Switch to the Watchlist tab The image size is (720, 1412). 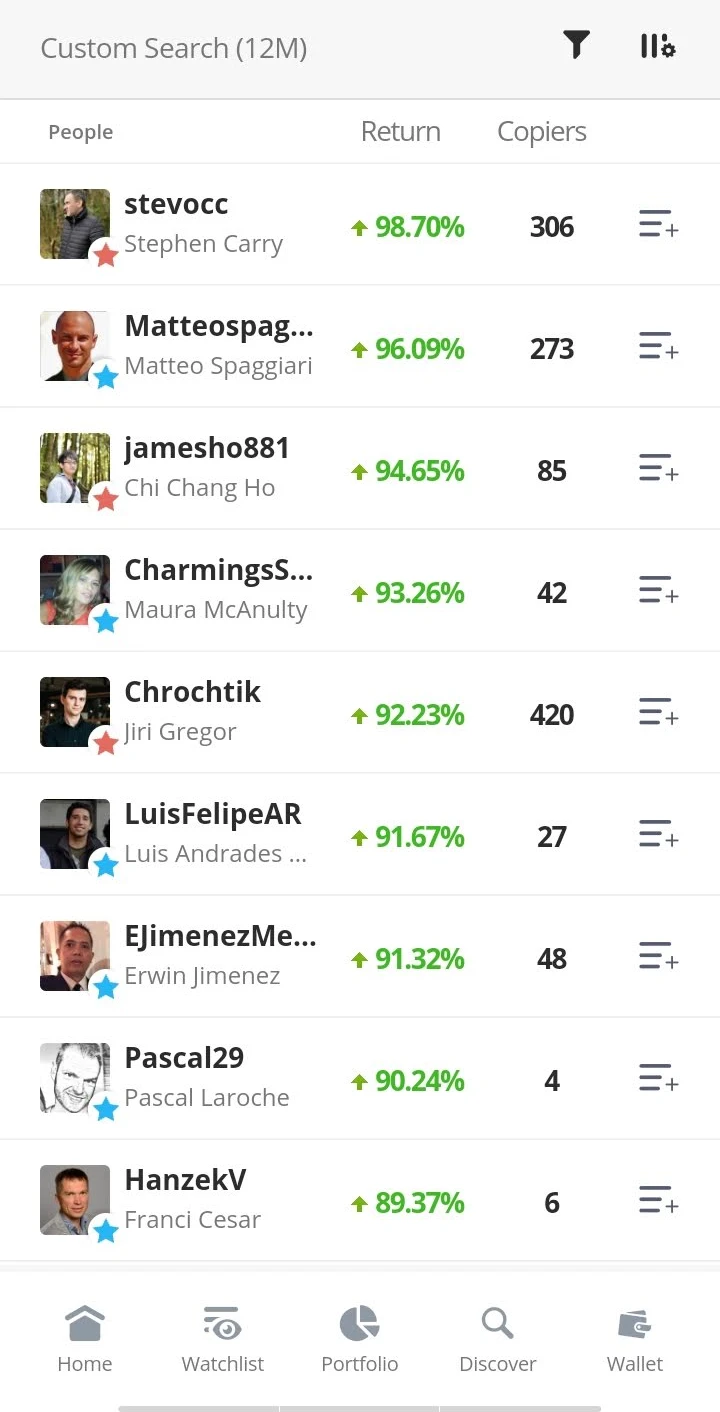coord(222,1340)
